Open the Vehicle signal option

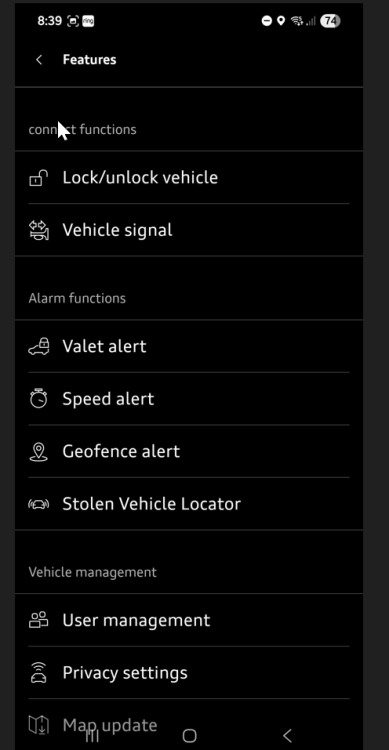coord(189,230)
